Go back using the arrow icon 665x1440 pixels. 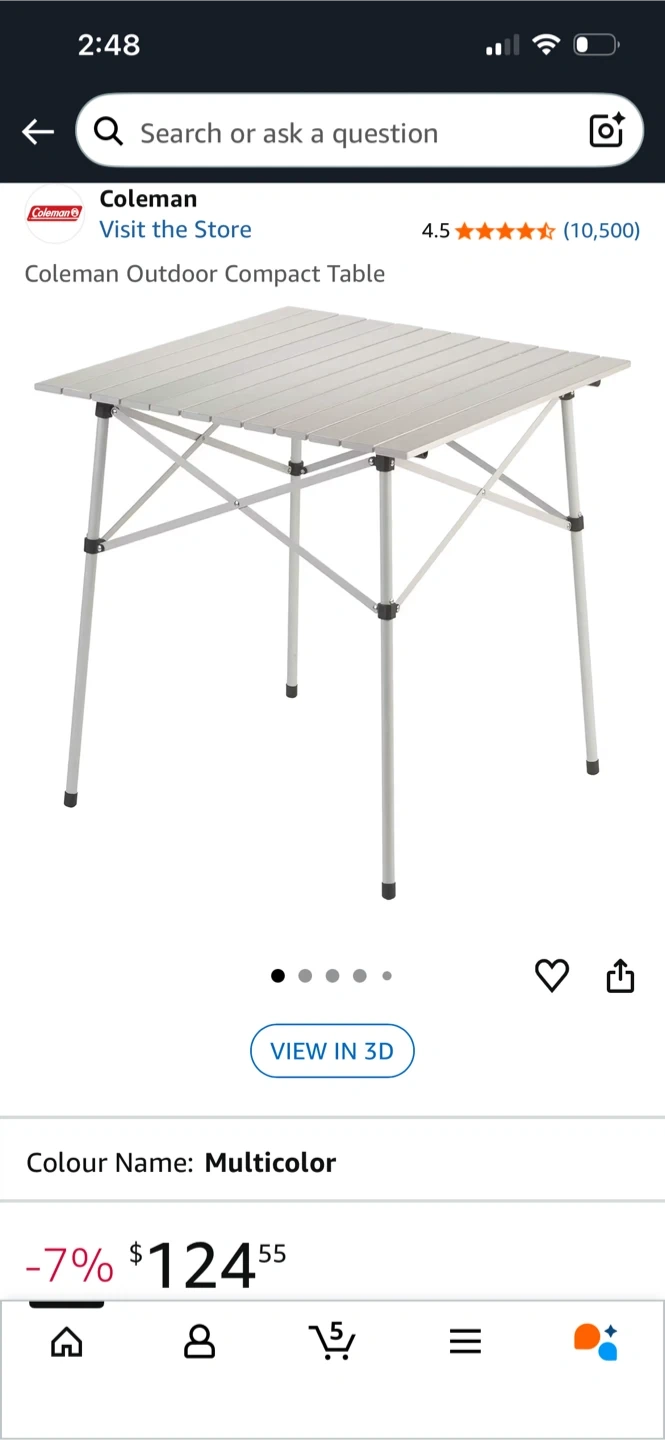point(38,132)
